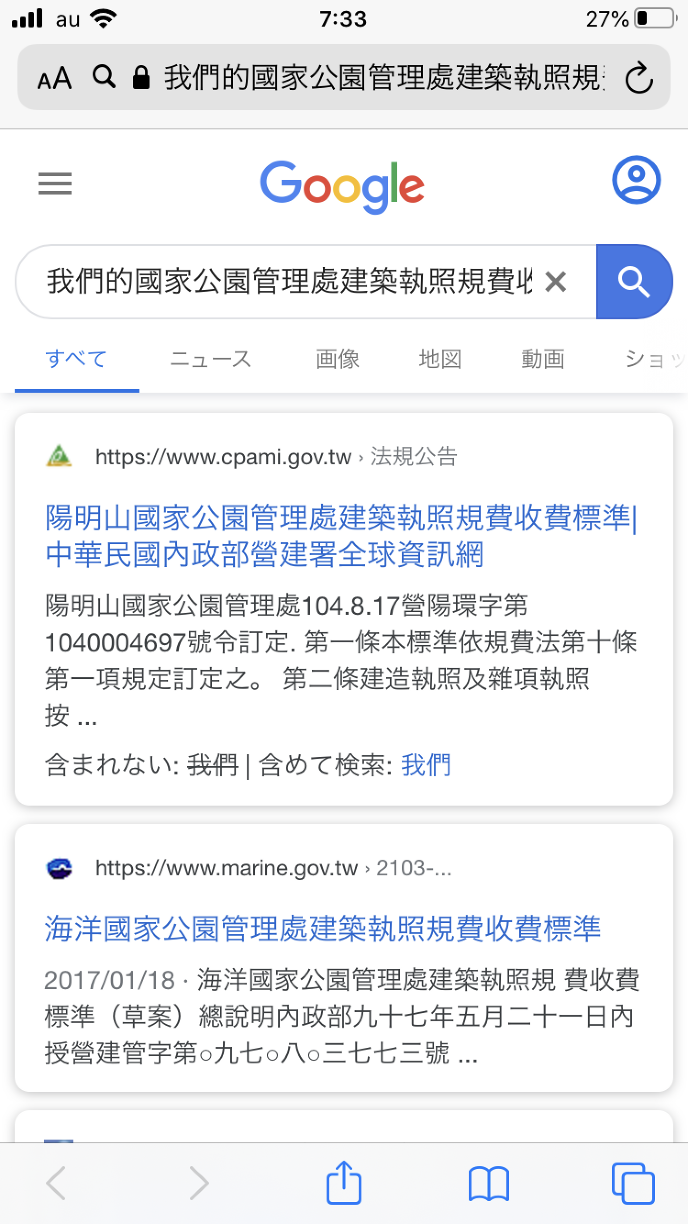Open the Google hamburger menu
688x1224 pixels.
point(55,184)
